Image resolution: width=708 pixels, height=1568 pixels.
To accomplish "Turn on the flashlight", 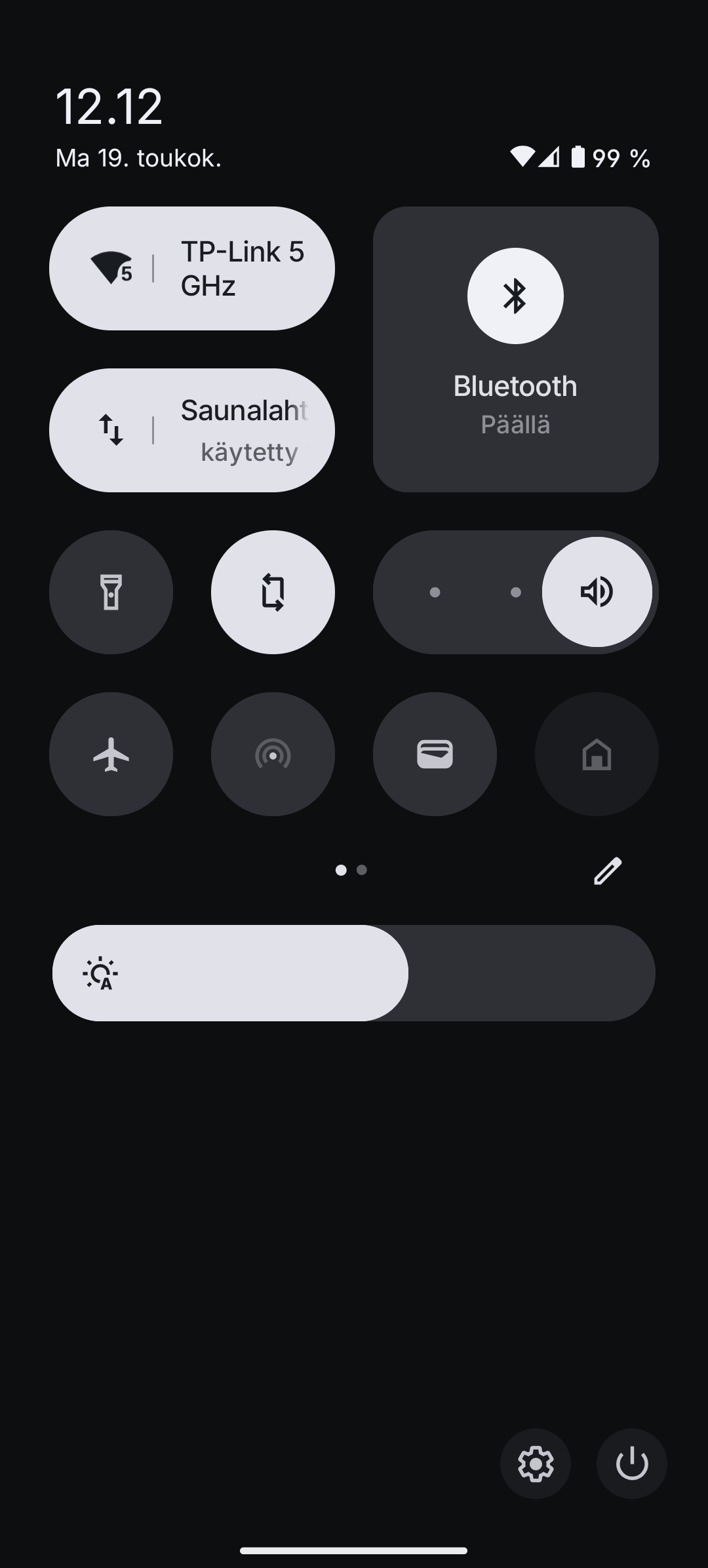I will [x=111, y=592].
